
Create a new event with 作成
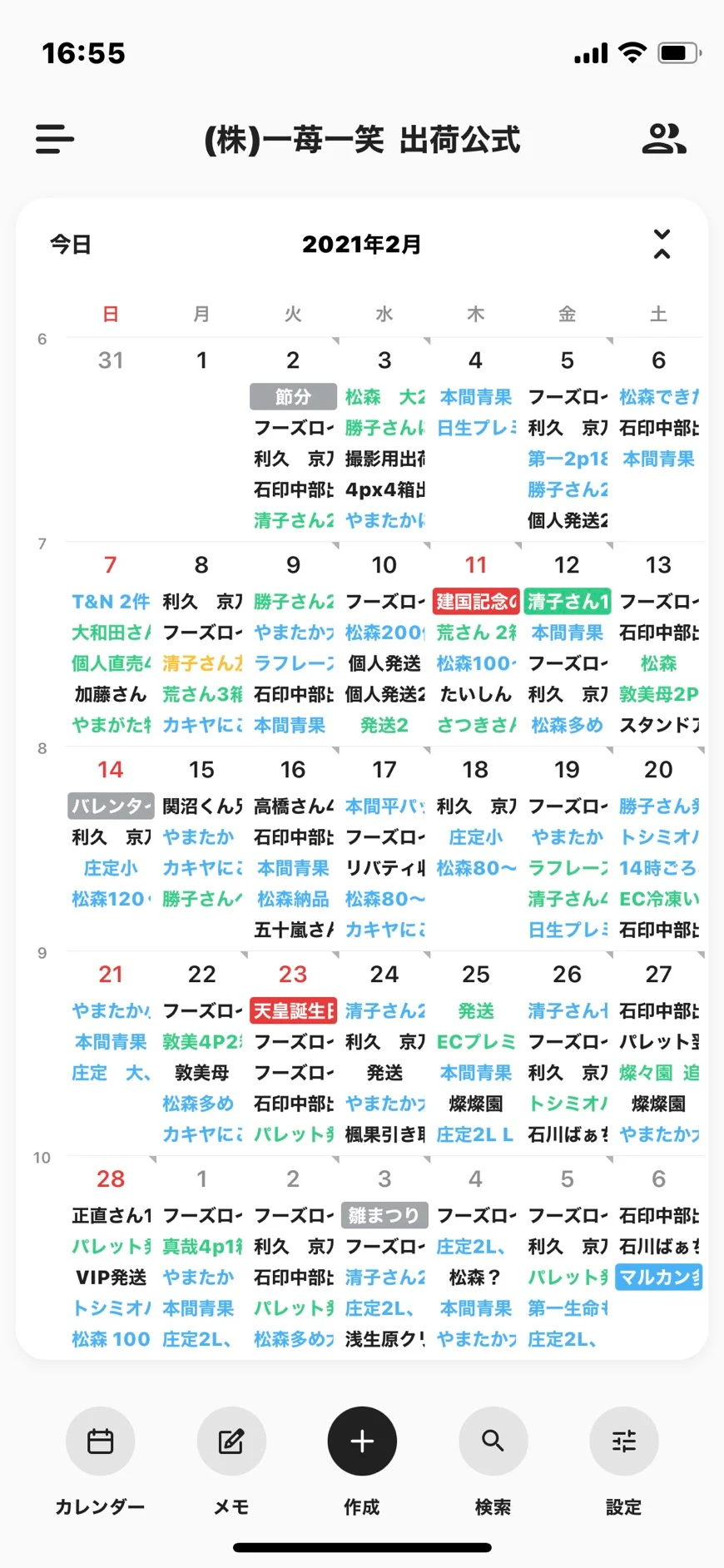click(362, 1442)
